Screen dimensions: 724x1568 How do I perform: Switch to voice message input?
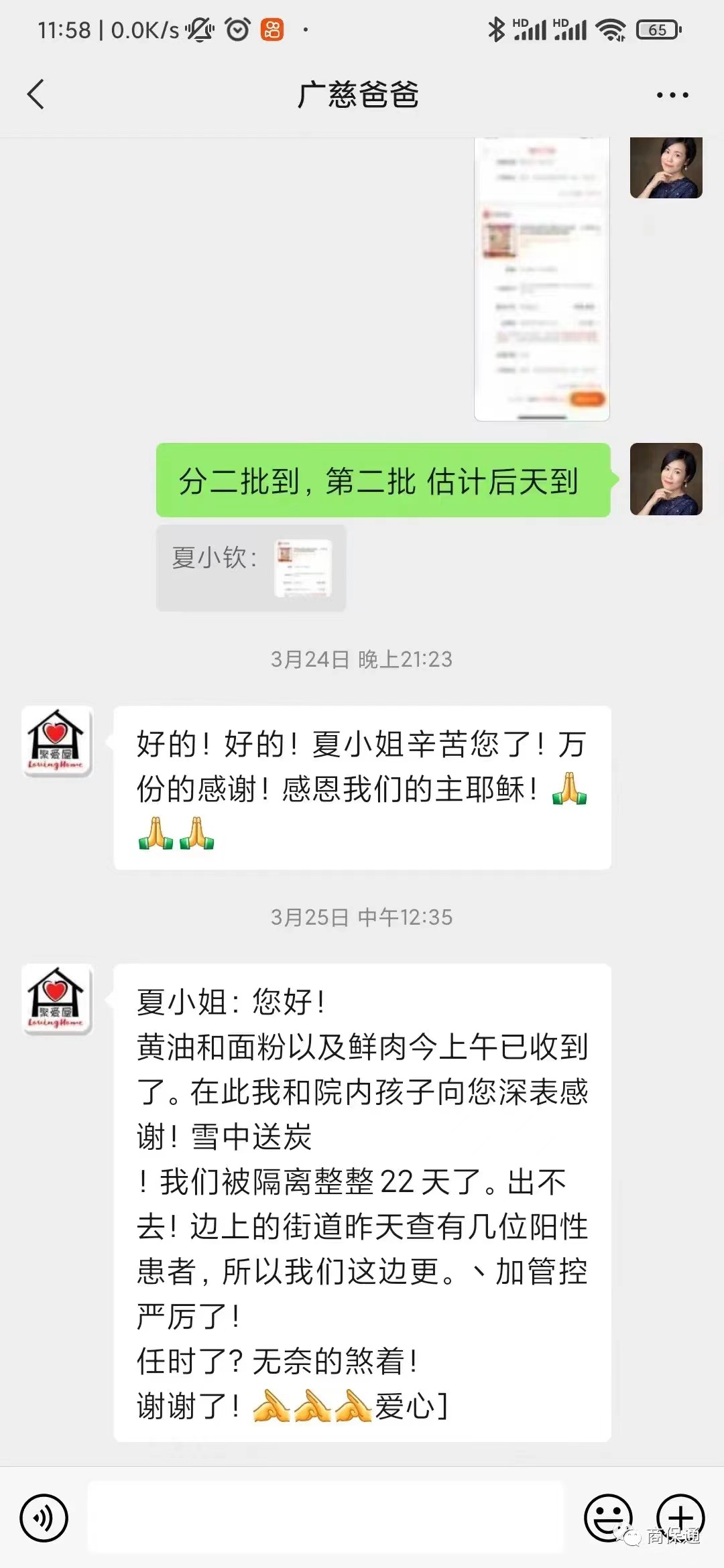tap(44, 1518)
